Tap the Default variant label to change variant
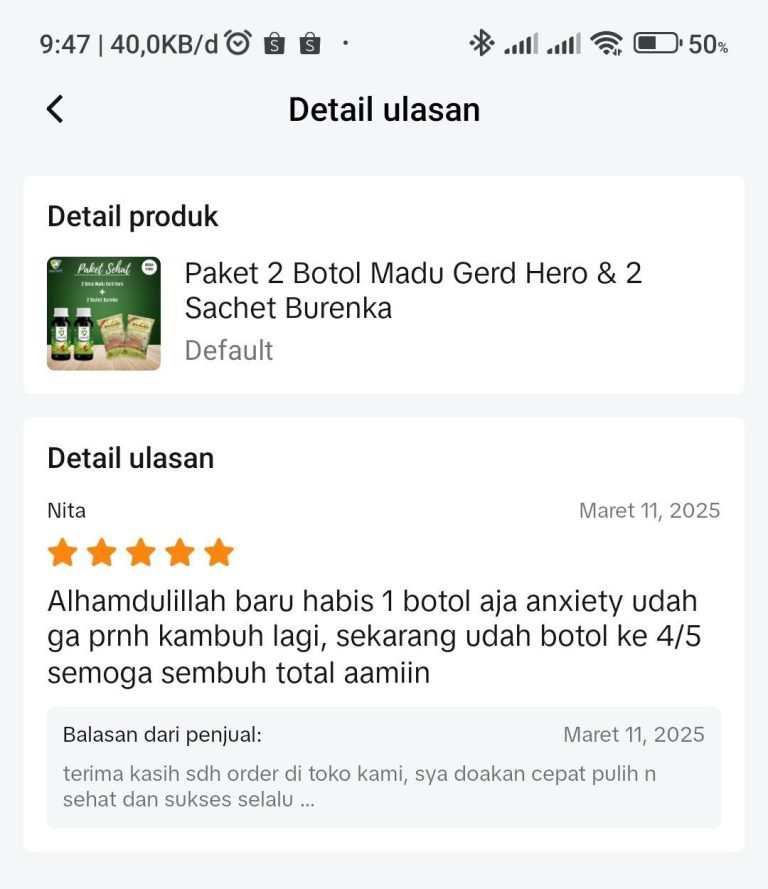Screen dimensions: 768x889 228,351
